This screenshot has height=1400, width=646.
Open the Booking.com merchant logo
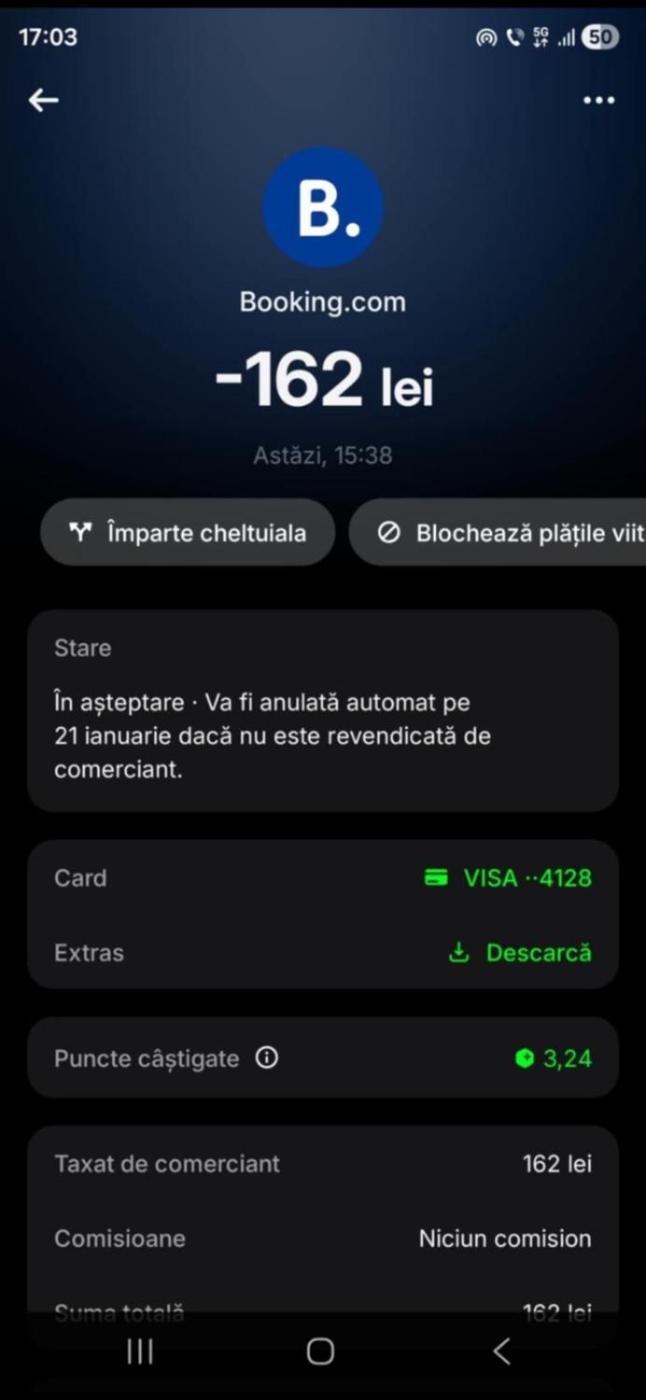click(x=322, y=207)
